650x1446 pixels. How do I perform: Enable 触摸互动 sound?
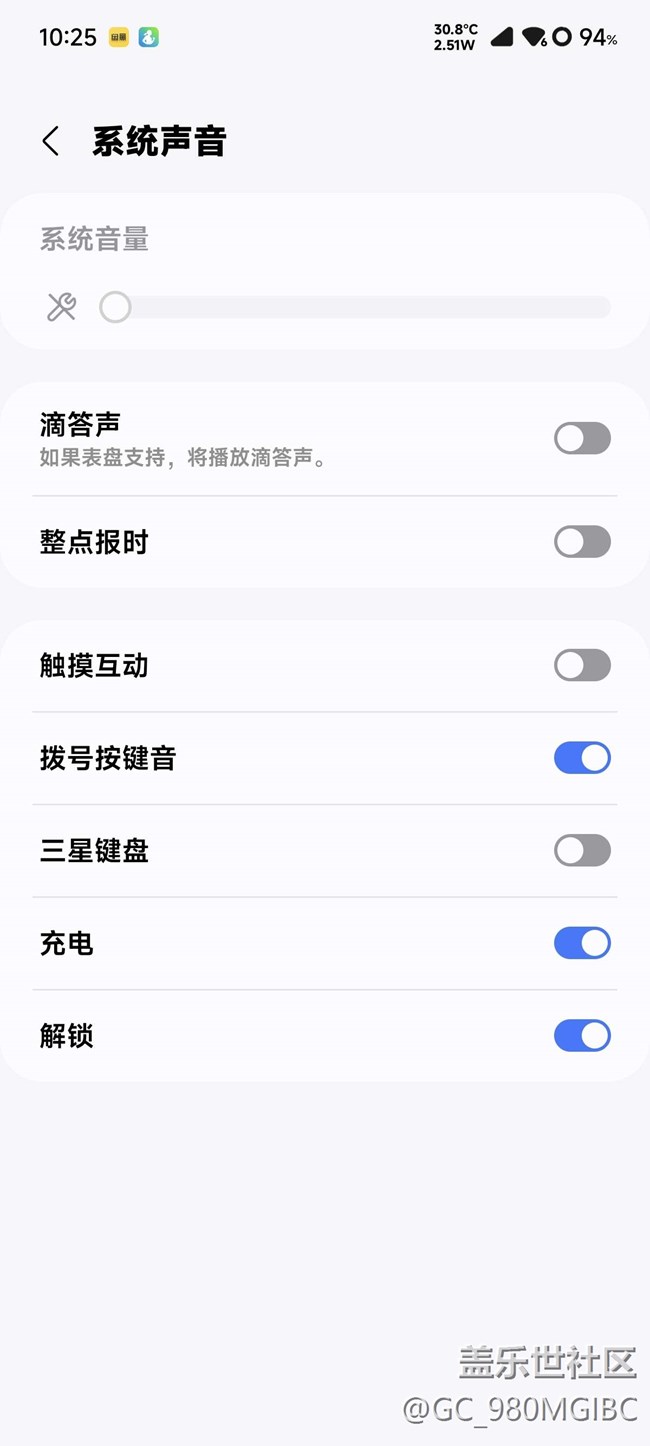click(582, 665)
